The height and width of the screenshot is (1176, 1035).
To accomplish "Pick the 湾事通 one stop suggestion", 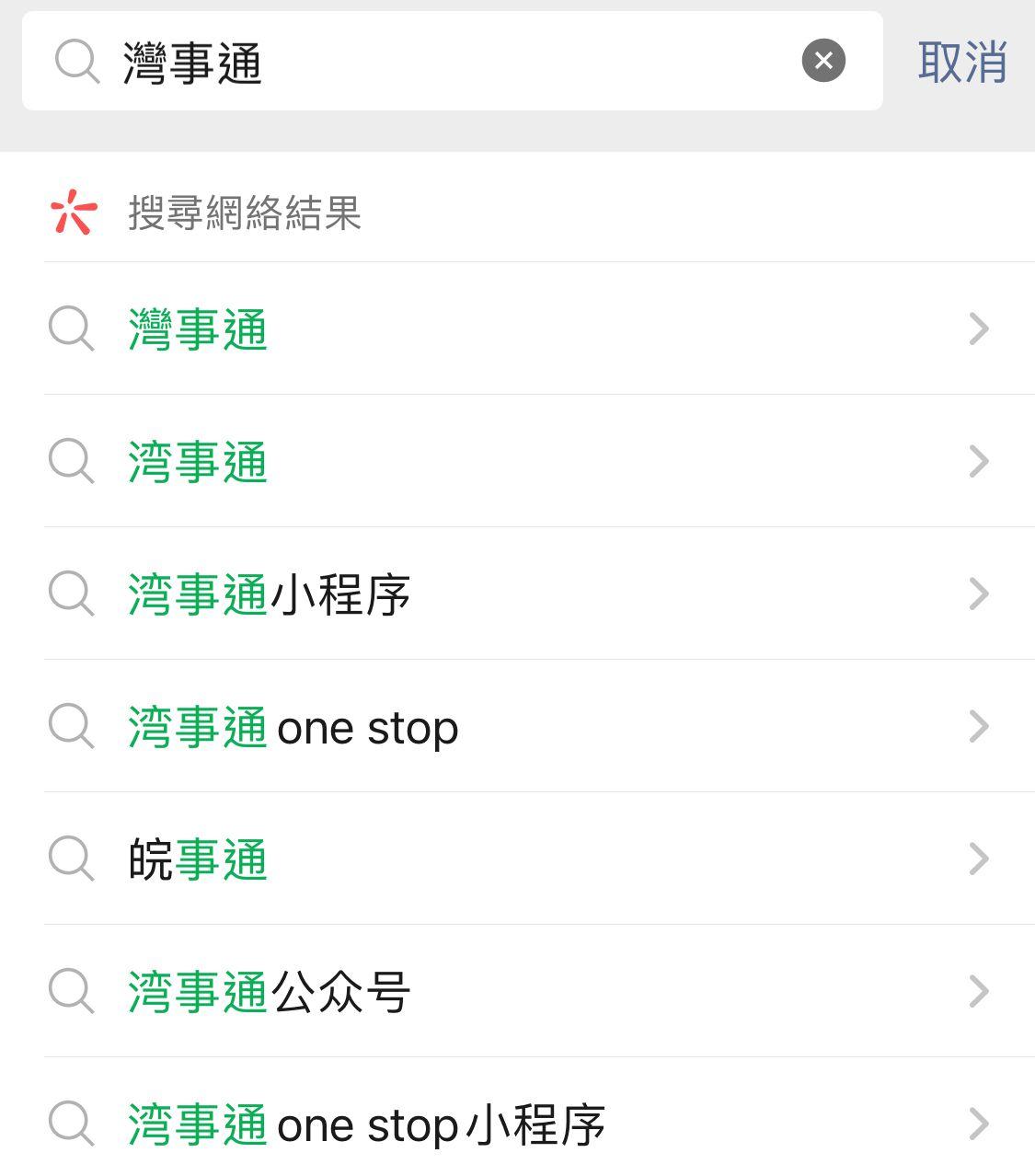I will pyautogui.click(x=293, y=727).
